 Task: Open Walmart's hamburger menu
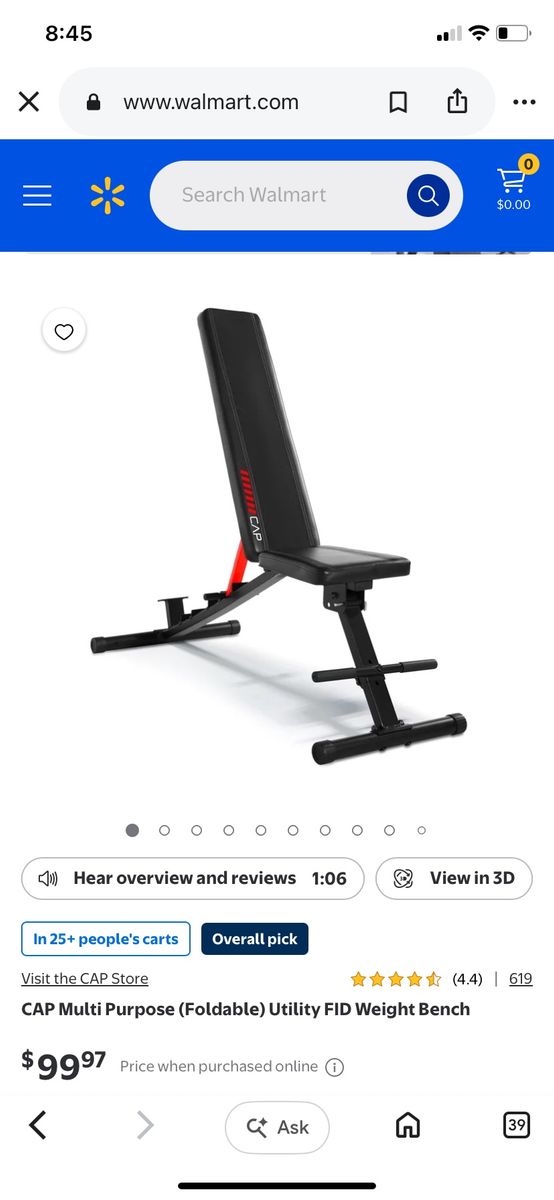37,195
